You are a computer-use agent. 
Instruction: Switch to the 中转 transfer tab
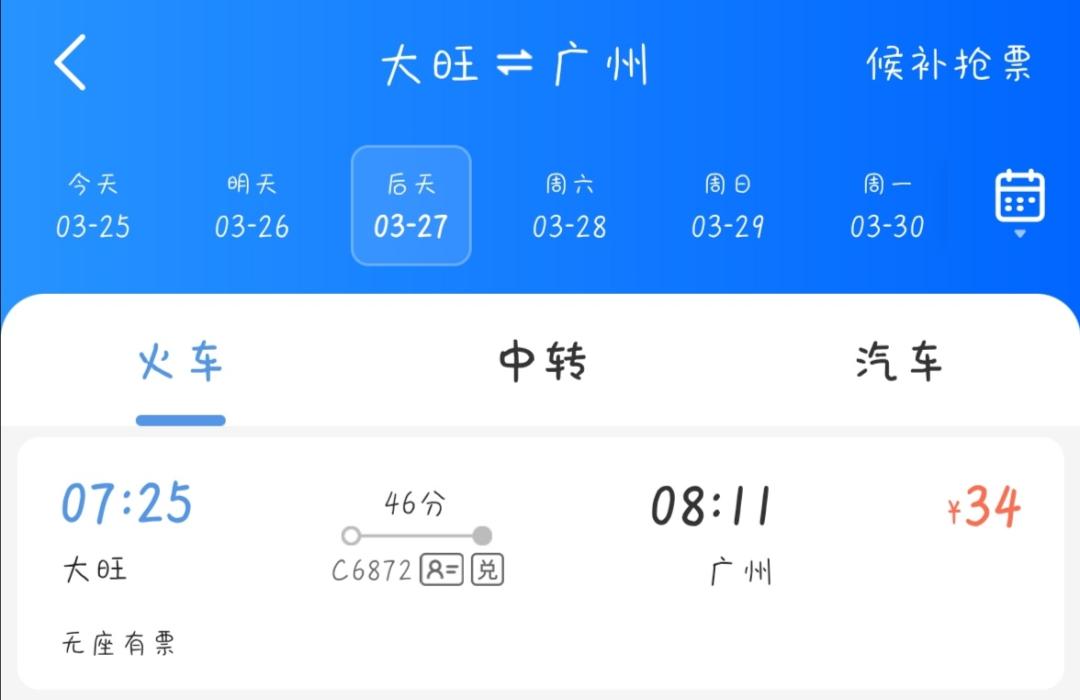pos(541,363)
